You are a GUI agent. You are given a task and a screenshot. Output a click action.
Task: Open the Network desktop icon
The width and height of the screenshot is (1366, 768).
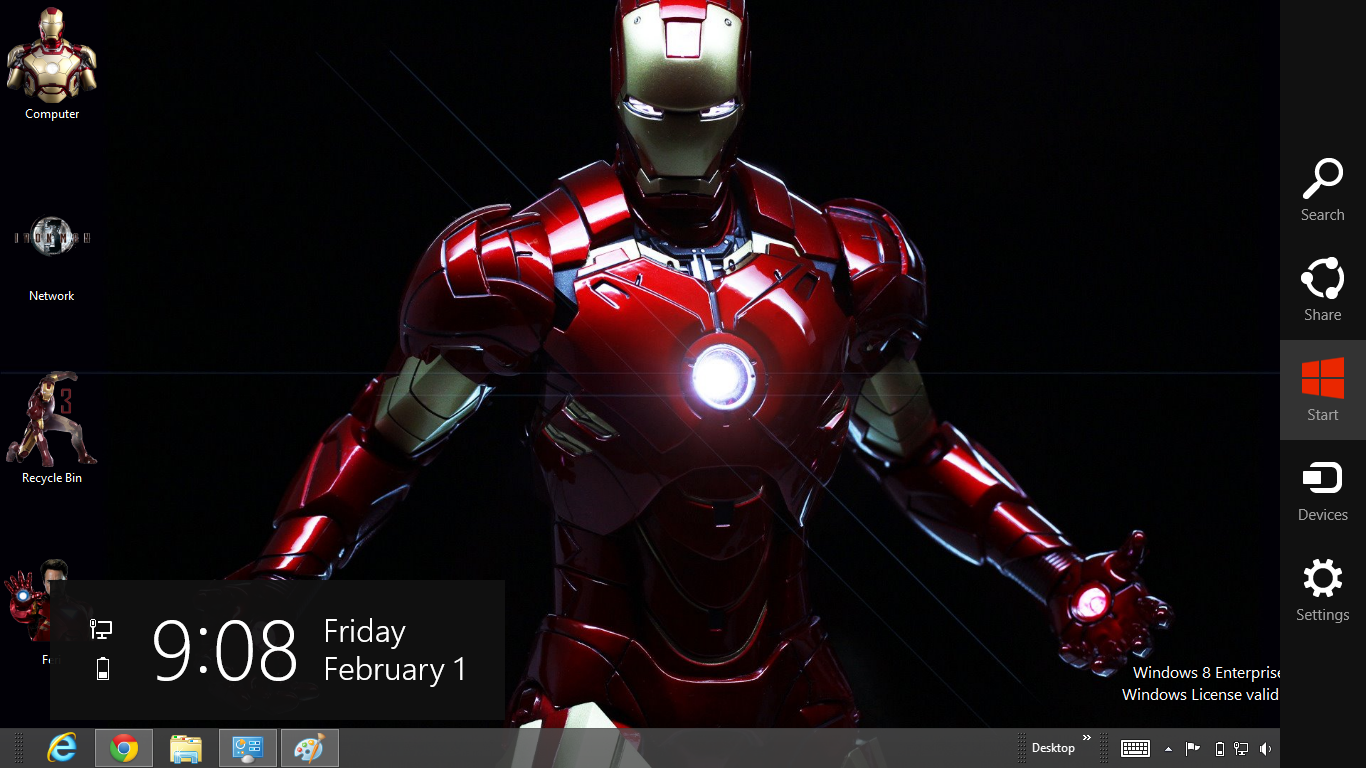click(52, 255)
